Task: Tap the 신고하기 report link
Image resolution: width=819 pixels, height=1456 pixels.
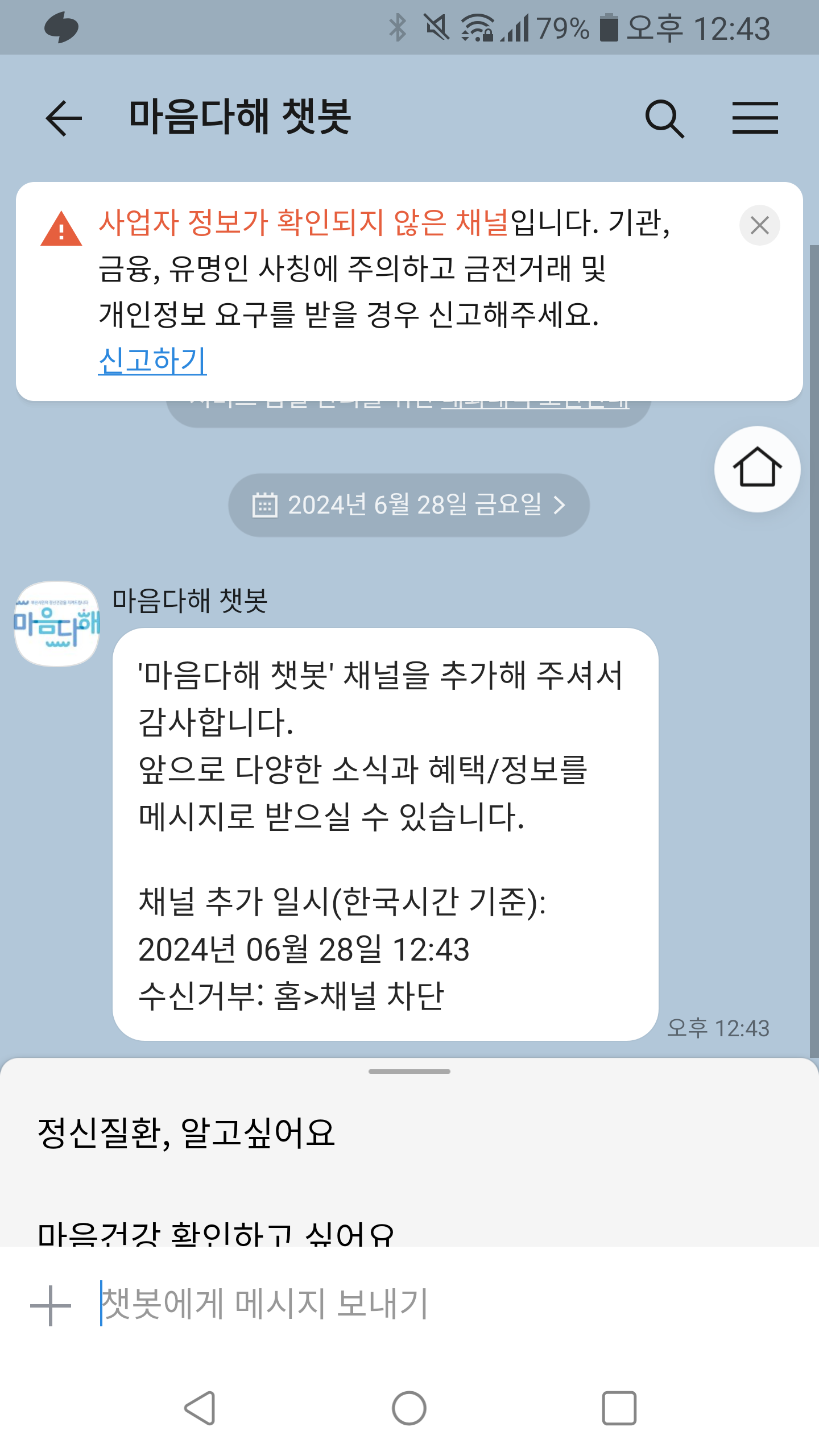Action: [x=152, y=361]
